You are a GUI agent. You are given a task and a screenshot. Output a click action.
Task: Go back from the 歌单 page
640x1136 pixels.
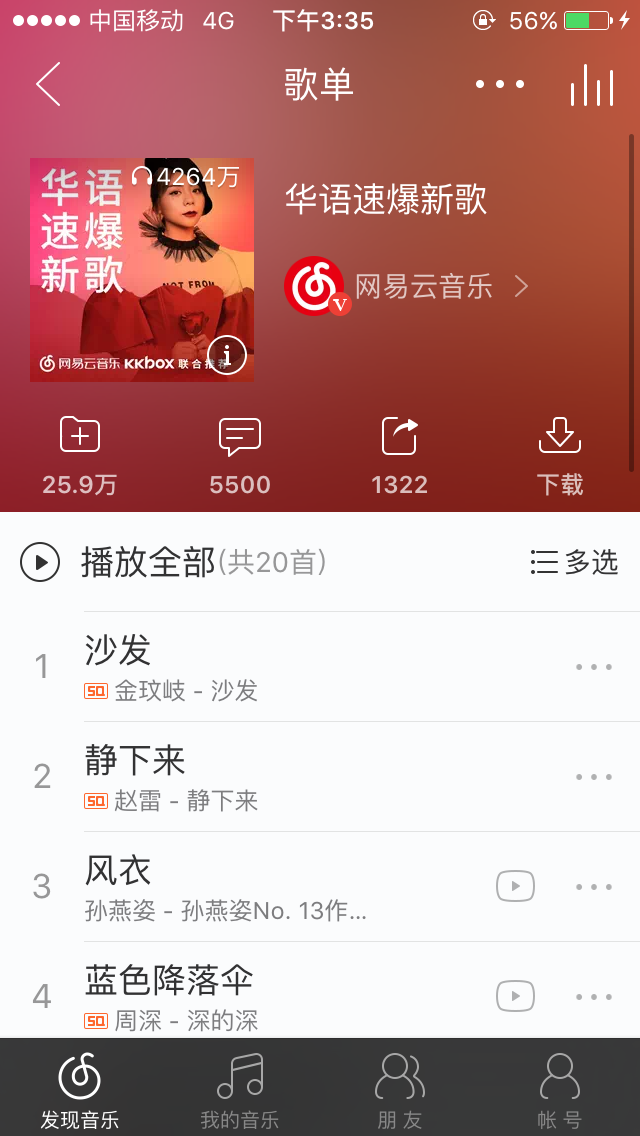pos(48,84)
